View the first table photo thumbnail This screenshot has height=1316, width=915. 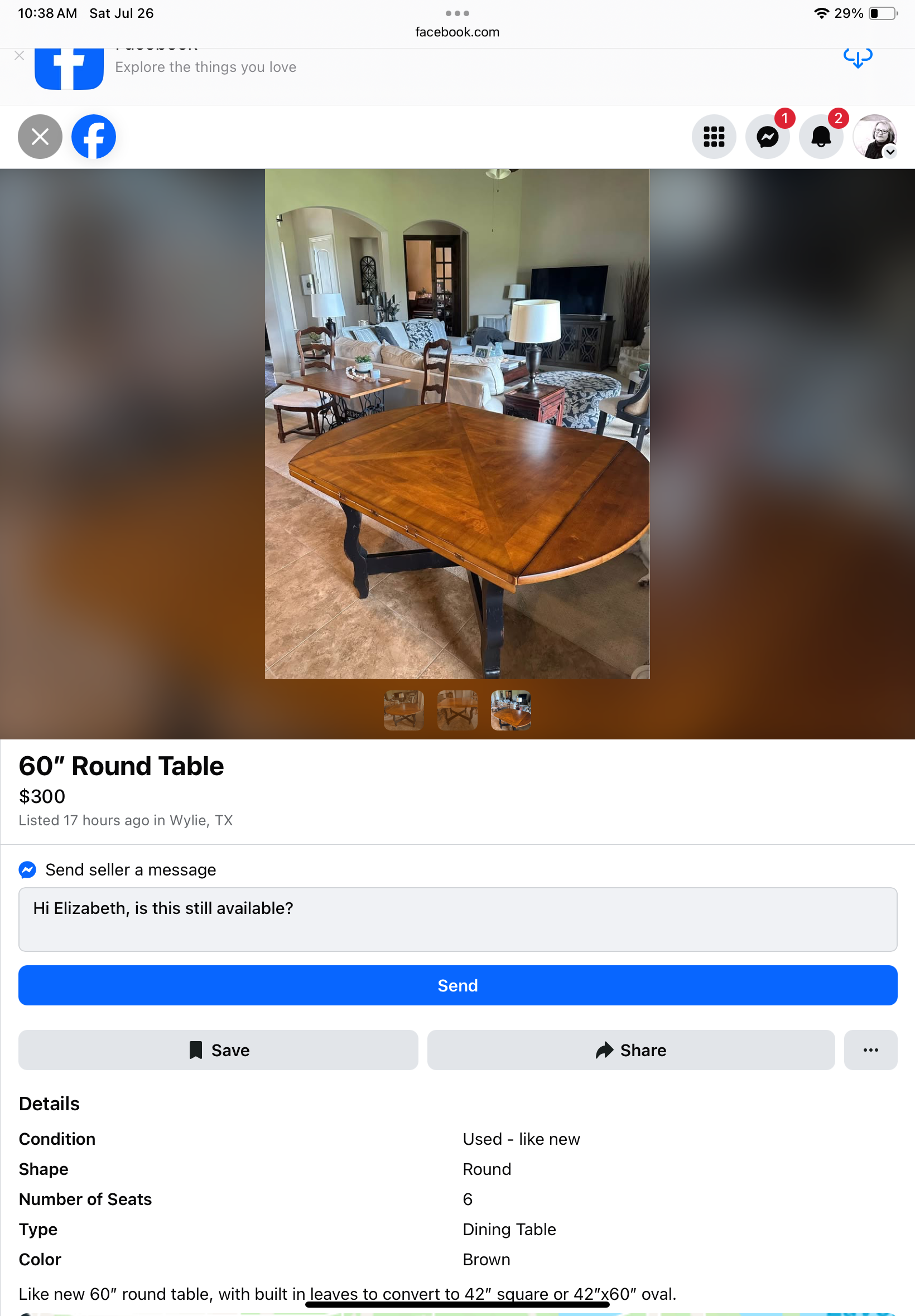(403, 710)
